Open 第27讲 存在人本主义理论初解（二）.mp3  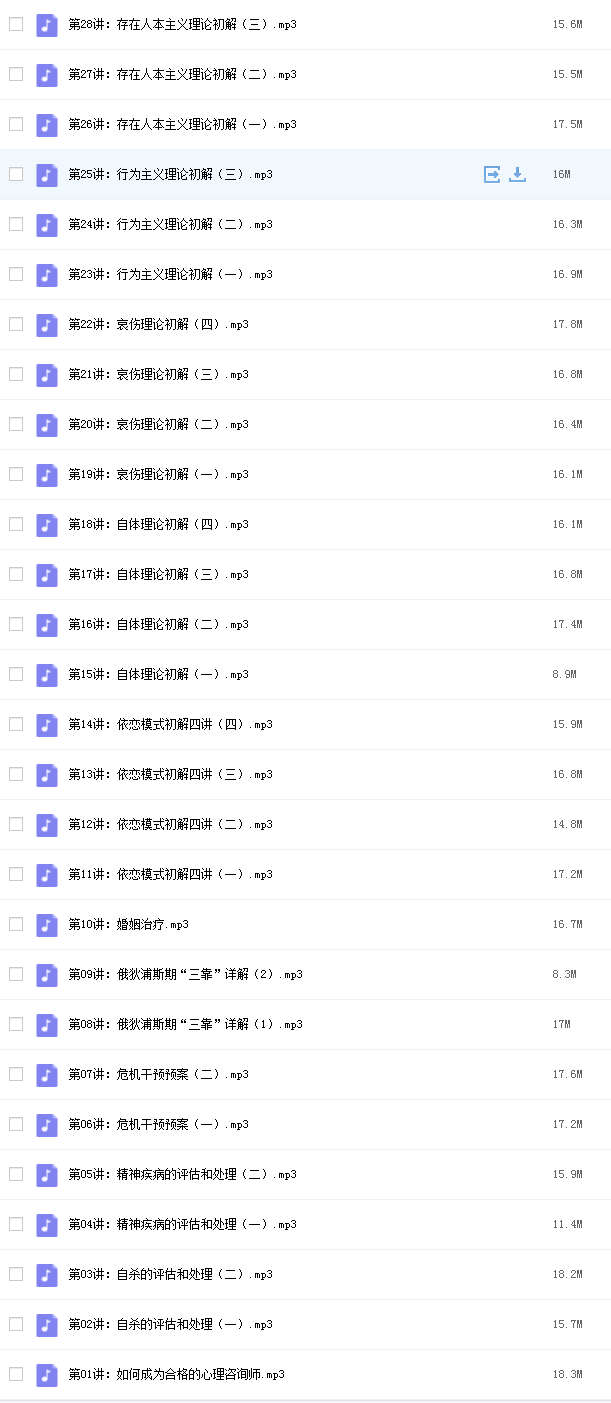(x=182, y=74)
